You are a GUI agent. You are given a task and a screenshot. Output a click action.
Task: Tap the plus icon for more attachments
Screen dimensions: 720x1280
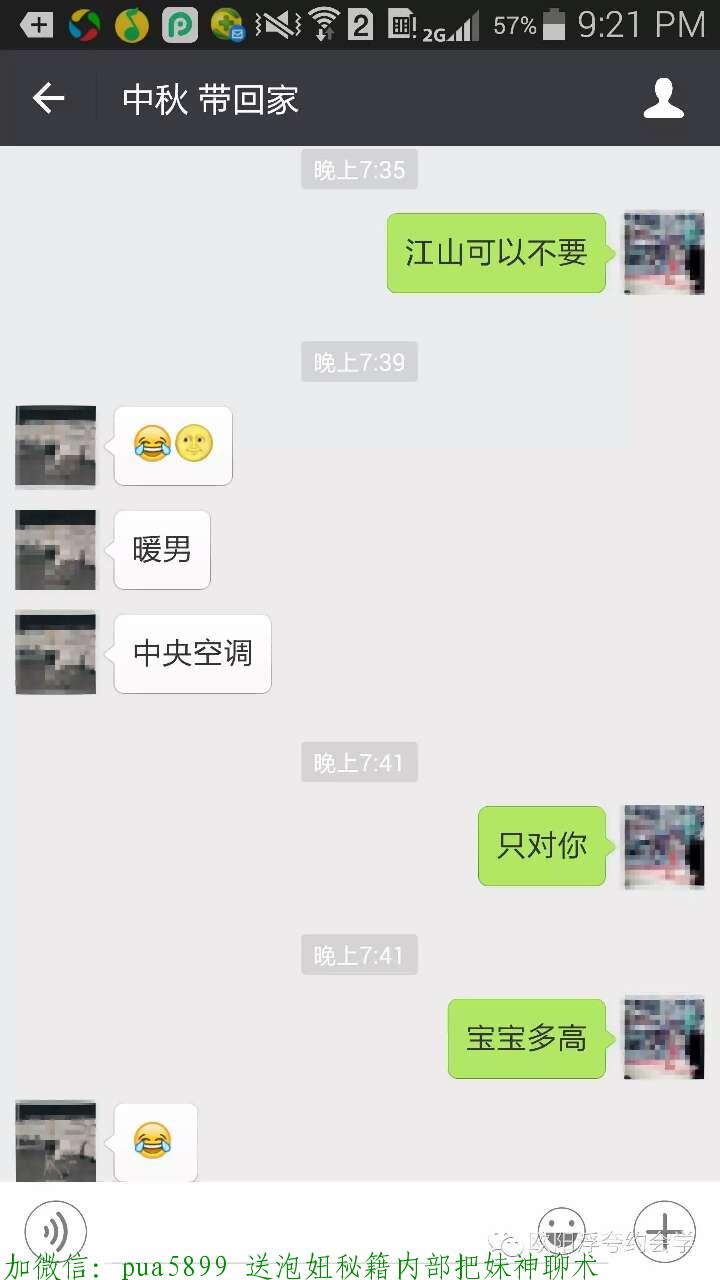663,1232
